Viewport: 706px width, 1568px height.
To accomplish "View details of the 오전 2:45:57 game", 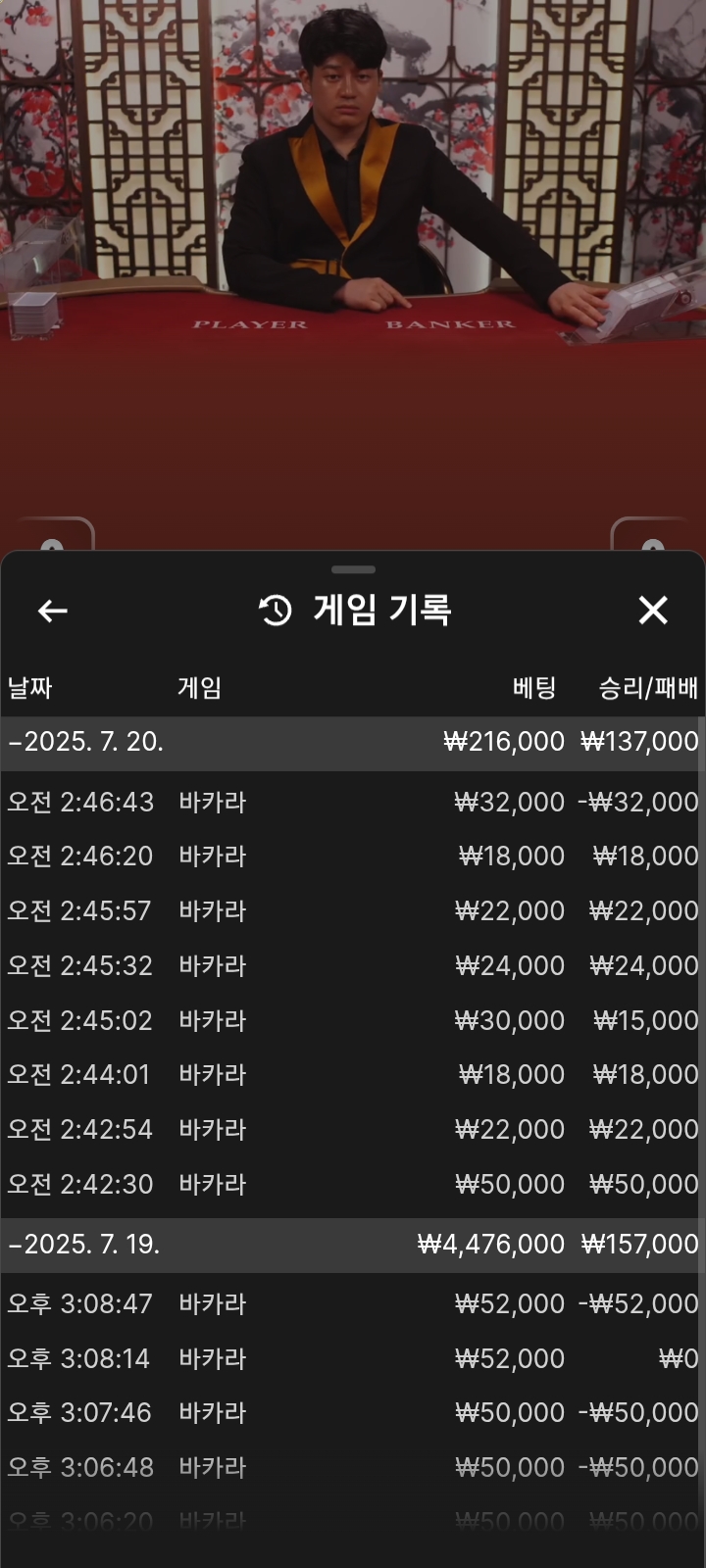I will [353, 911].
